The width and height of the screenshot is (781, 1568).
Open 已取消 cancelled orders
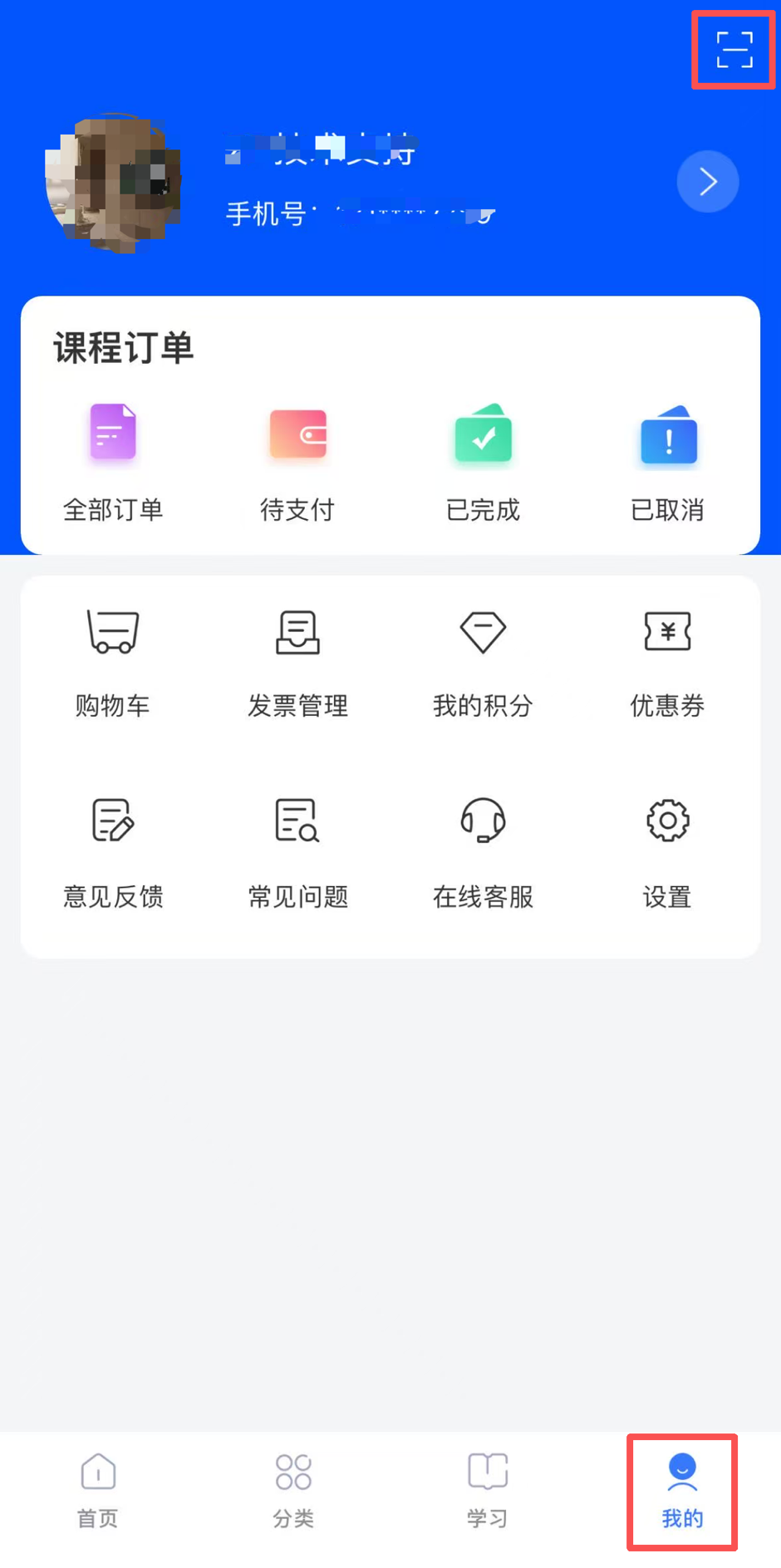668,461
